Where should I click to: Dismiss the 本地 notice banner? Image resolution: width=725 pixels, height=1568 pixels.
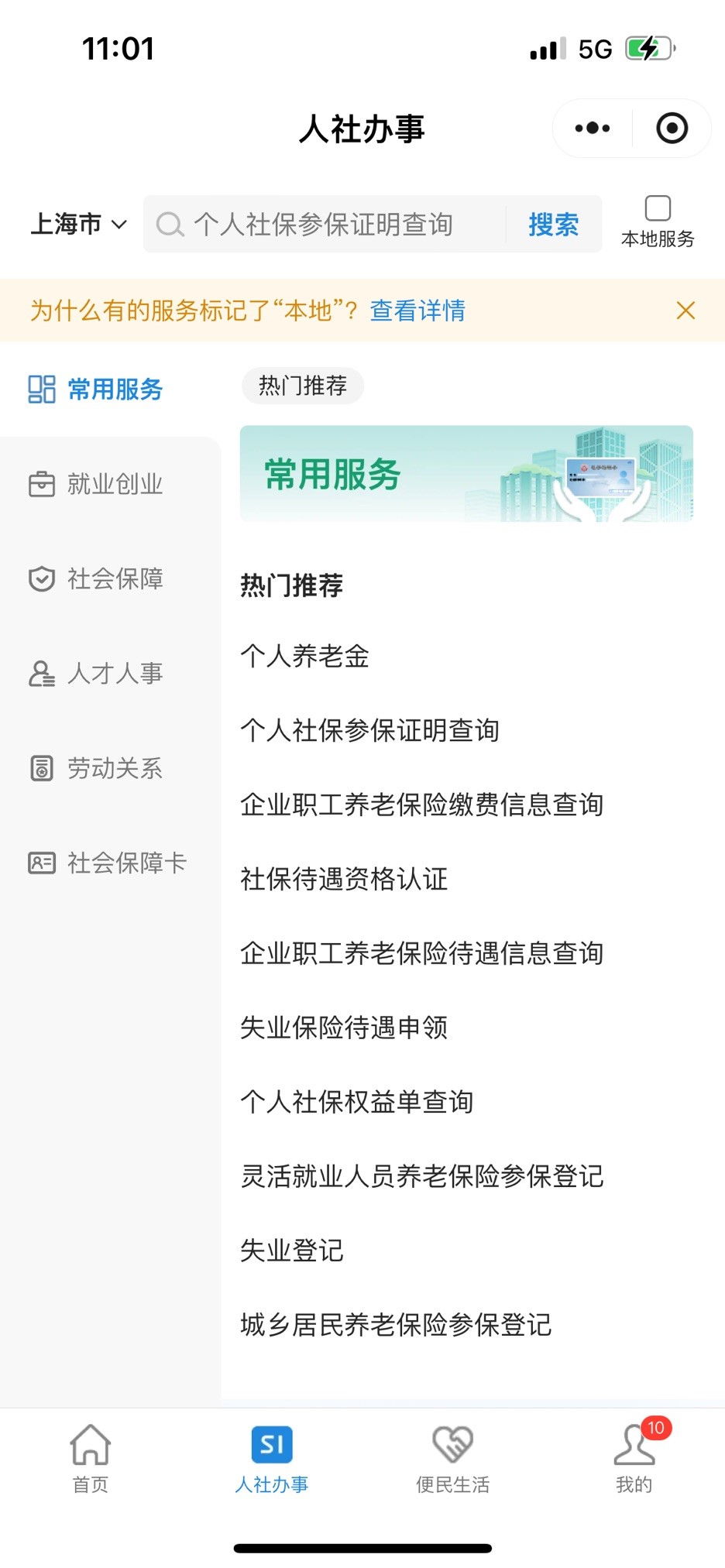[685, 311]
